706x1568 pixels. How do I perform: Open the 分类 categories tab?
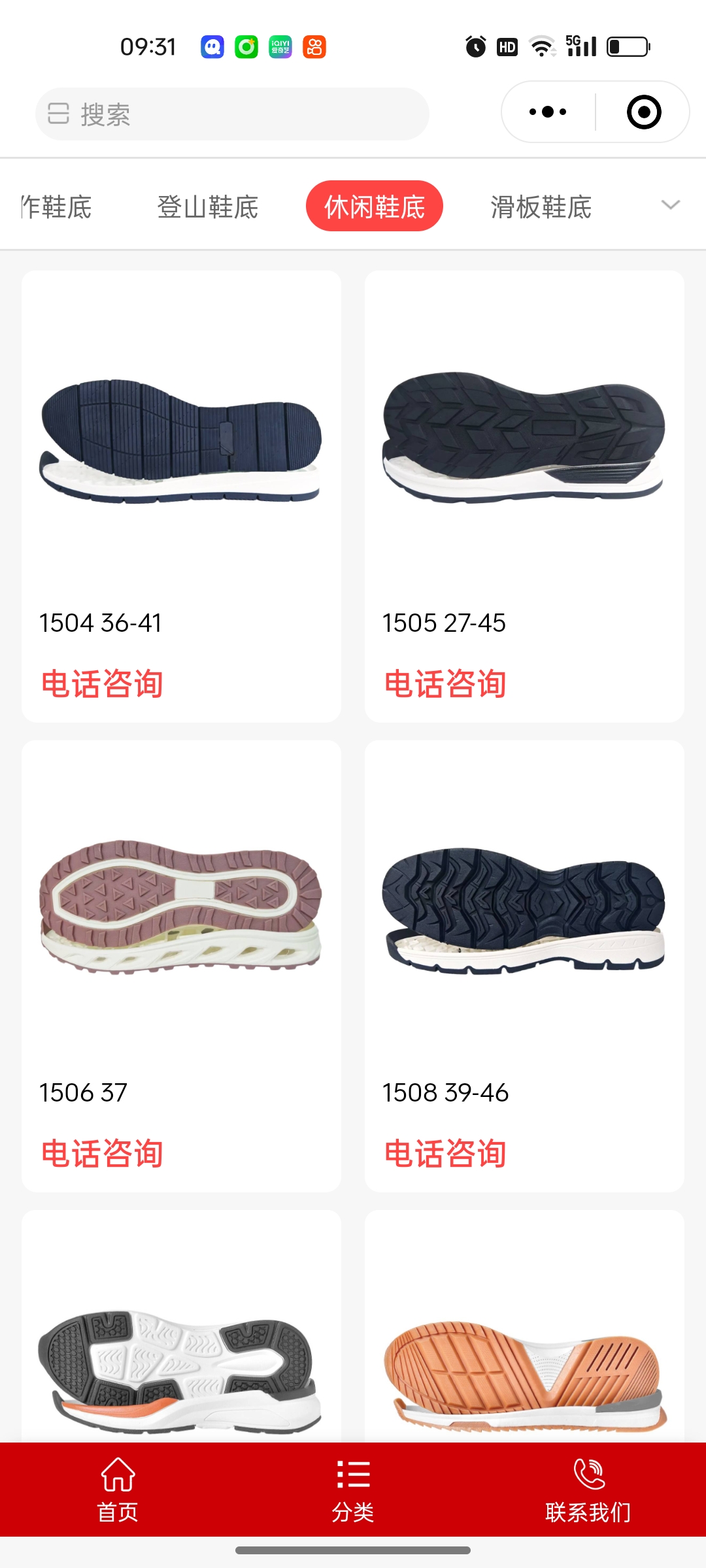click(x=353, y=1490)
